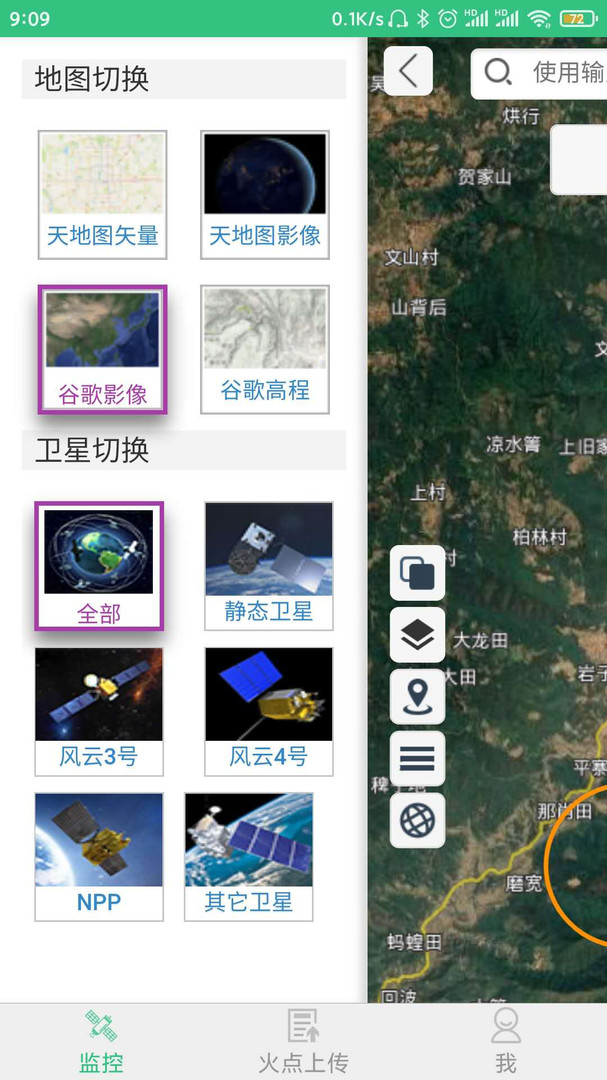Open the map search box
The image size is (607, 1080).
[x=539, y=72]
